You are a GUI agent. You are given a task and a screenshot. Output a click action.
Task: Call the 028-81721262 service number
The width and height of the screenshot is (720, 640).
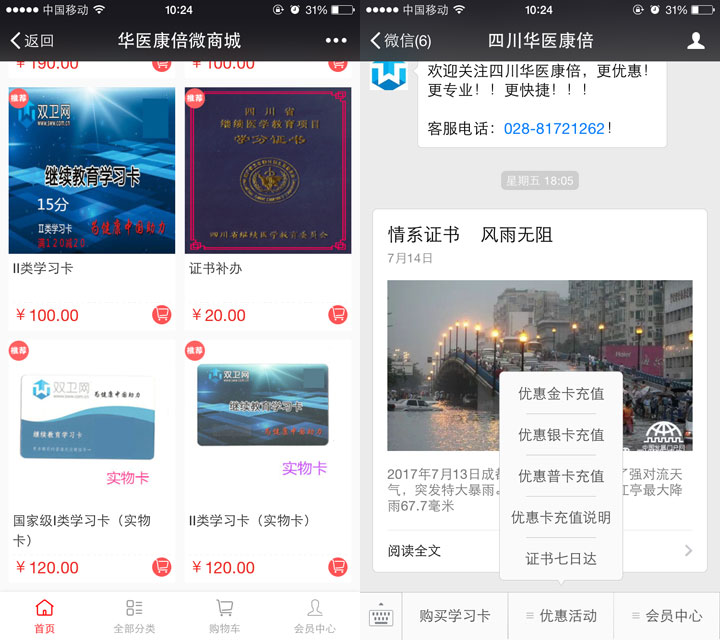click(554, 128)
